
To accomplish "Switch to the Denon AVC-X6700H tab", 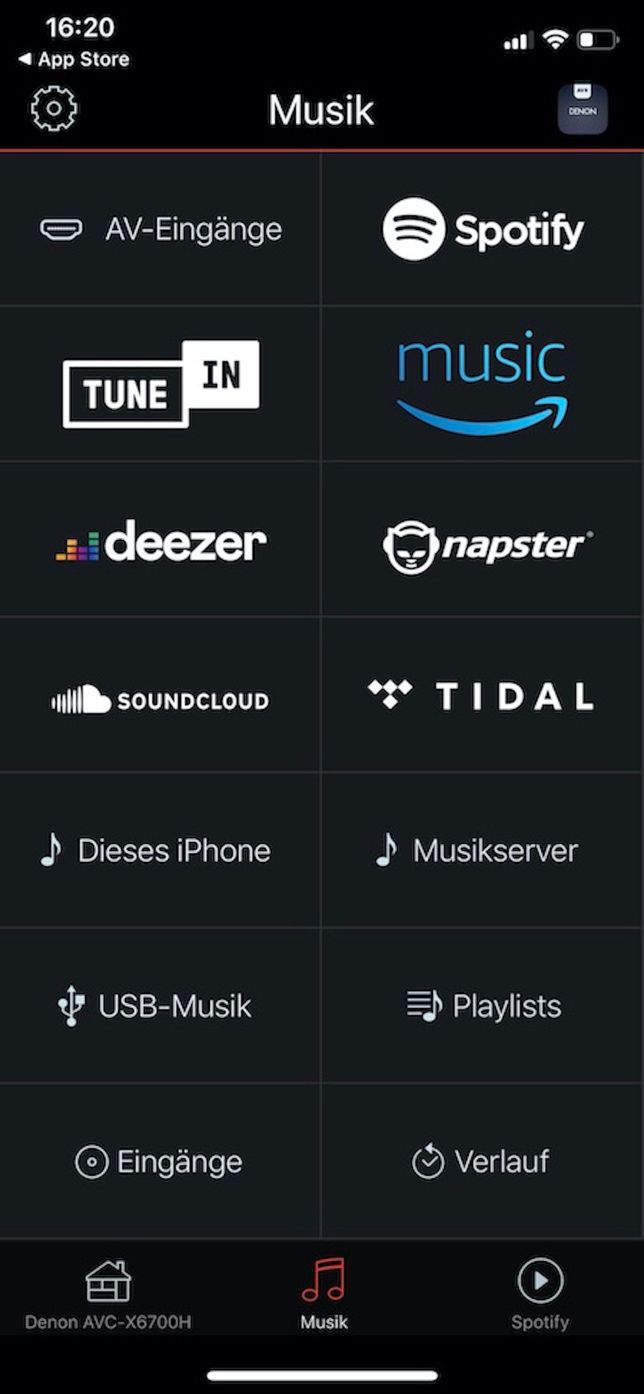I will click(108, 1295).
